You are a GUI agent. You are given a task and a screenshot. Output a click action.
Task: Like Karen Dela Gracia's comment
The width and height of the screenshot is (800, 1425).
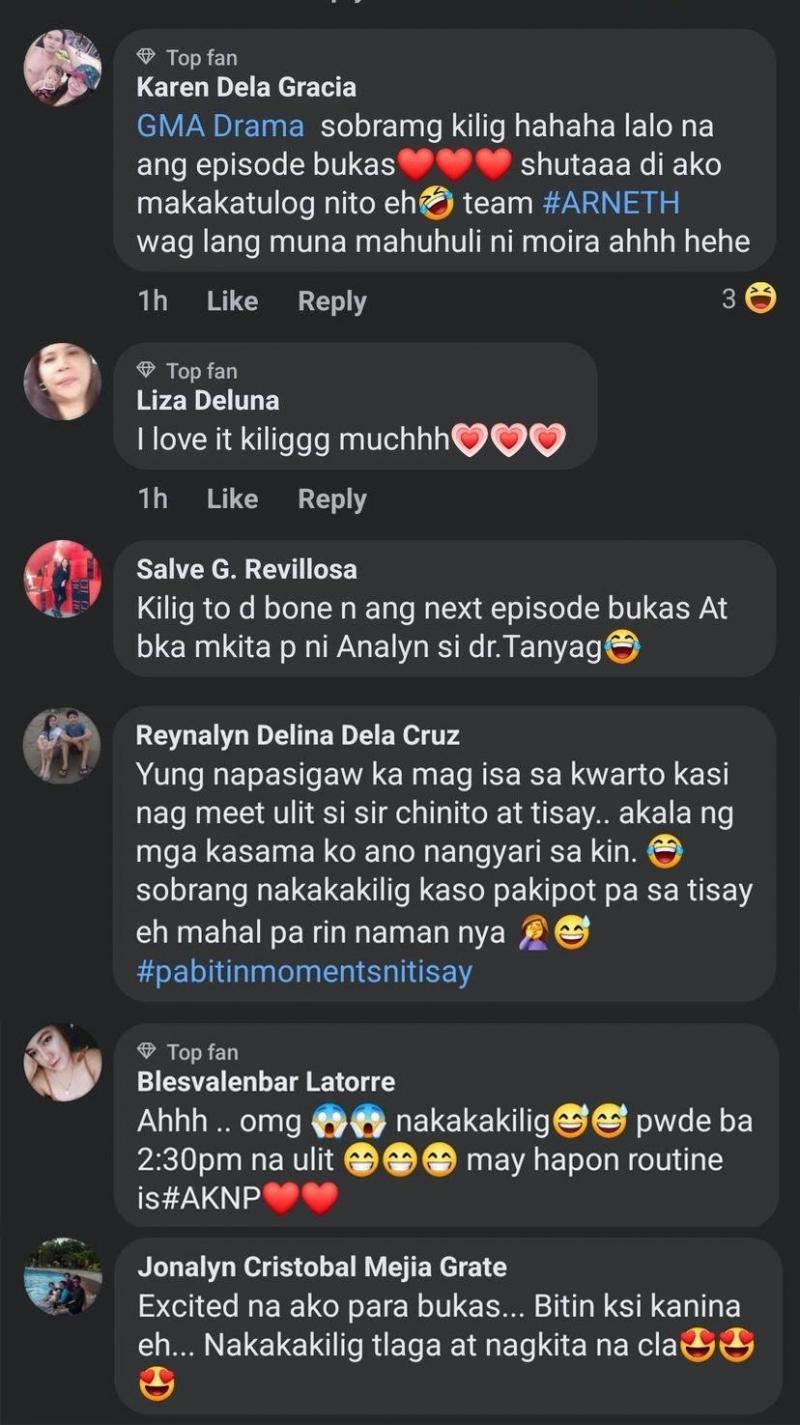tap(232, 301)
